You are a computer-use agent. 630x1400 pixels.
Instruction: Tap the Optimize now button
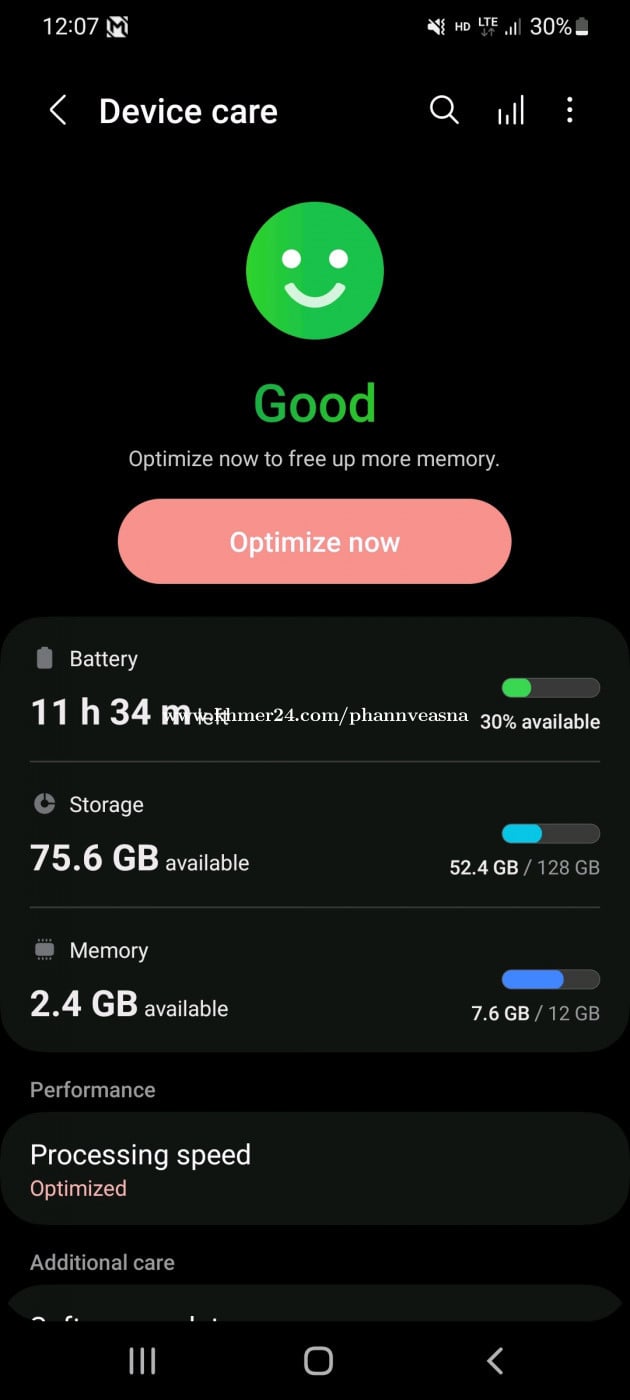click(314, 542)
